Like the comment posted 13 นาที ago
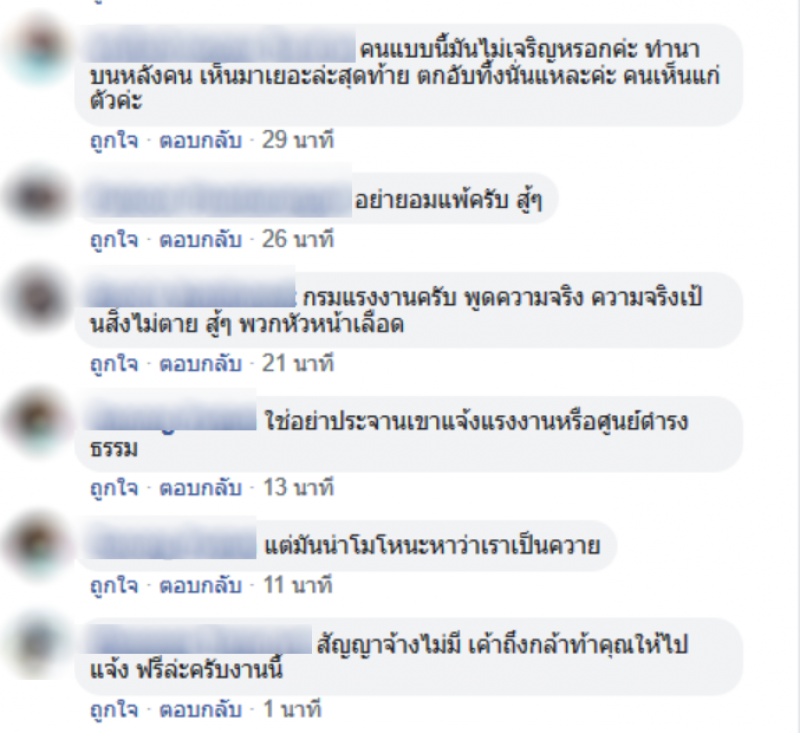 pyautogui.click(x=113, y=488)
